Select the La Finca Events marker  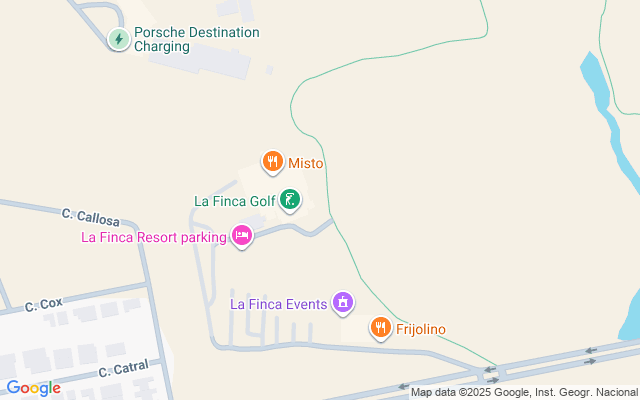pos(343,302)
